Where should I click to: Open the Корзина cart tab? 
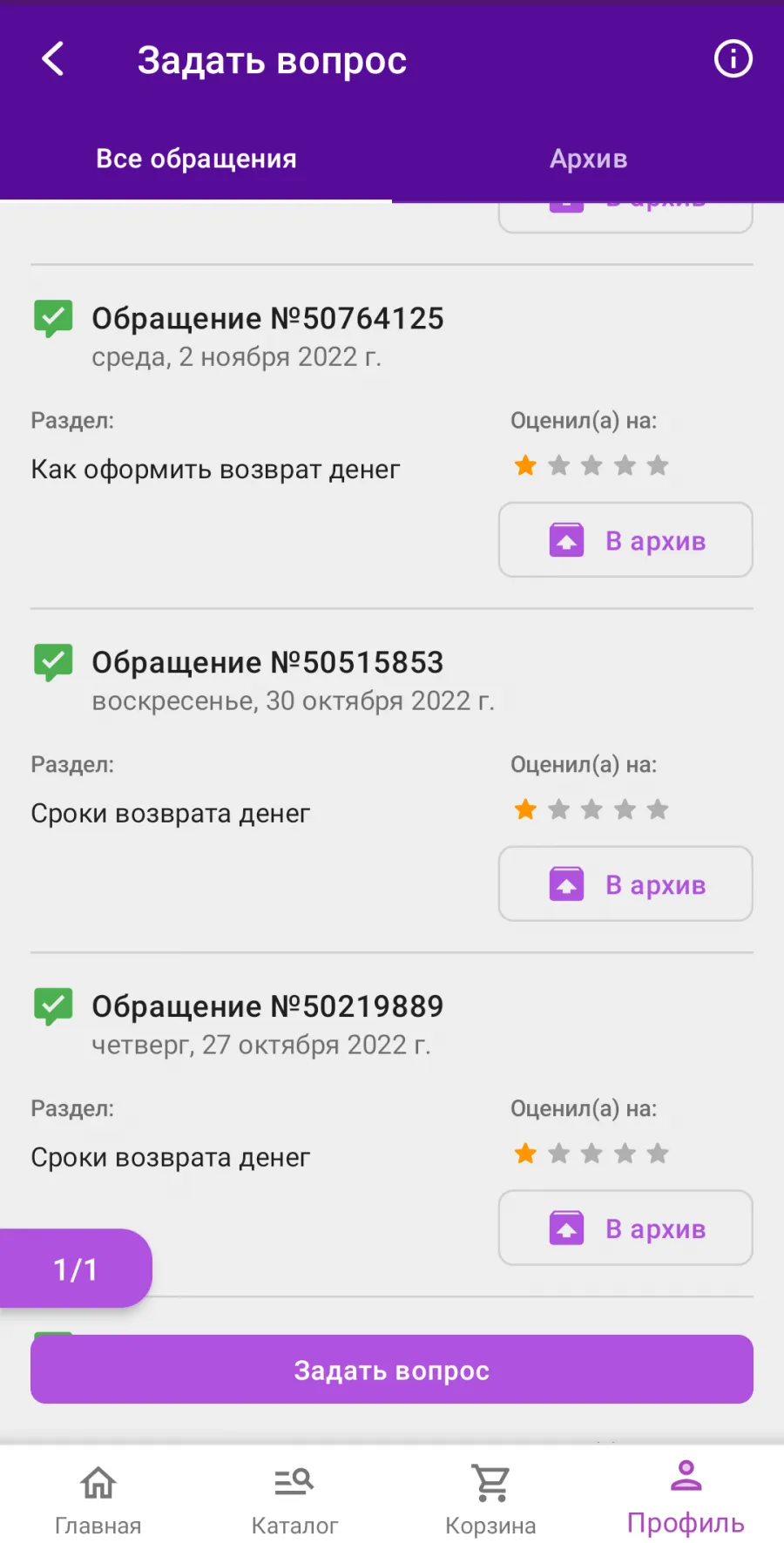pyautogui.click(x=490, y=1499)
